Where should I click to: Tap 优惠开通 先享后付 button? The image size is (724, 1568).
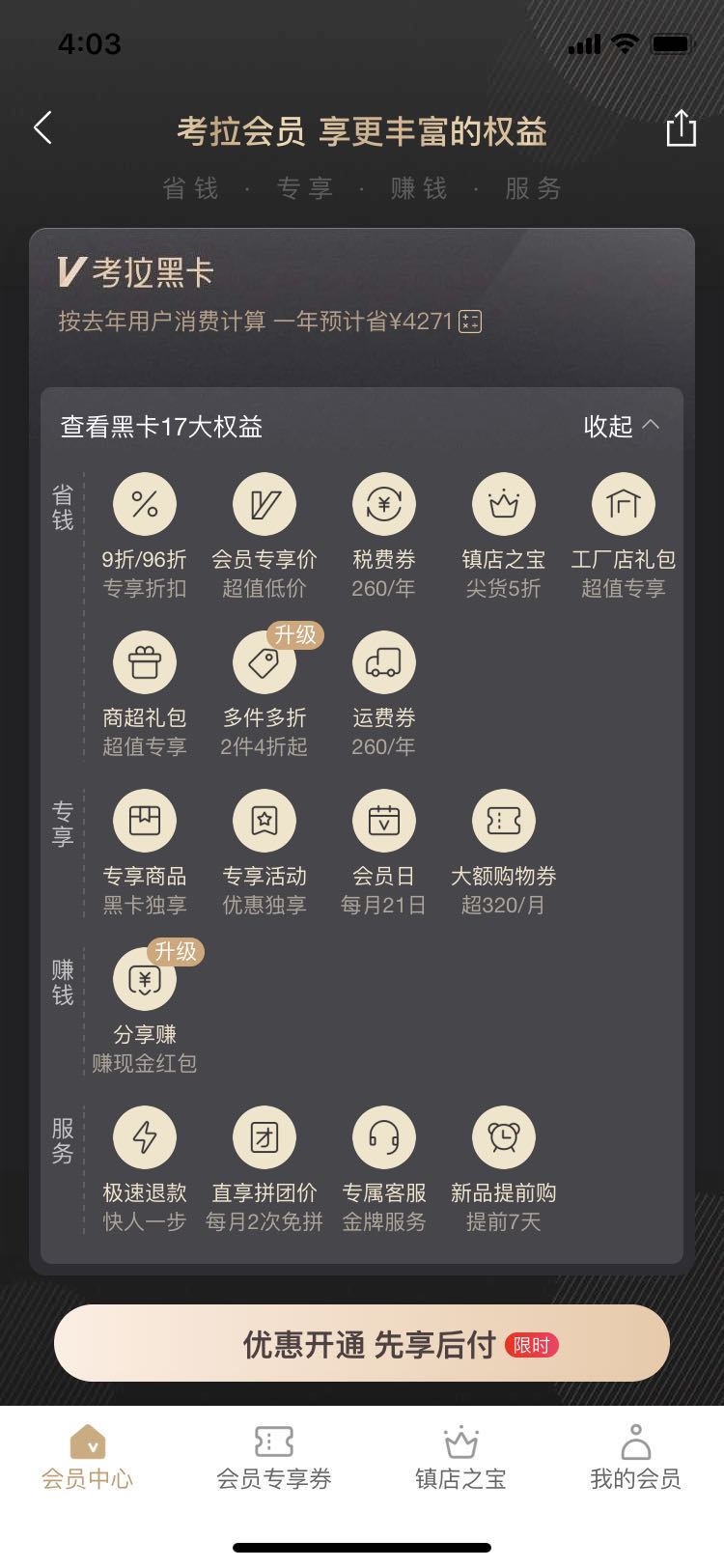tap(362, 1343)
